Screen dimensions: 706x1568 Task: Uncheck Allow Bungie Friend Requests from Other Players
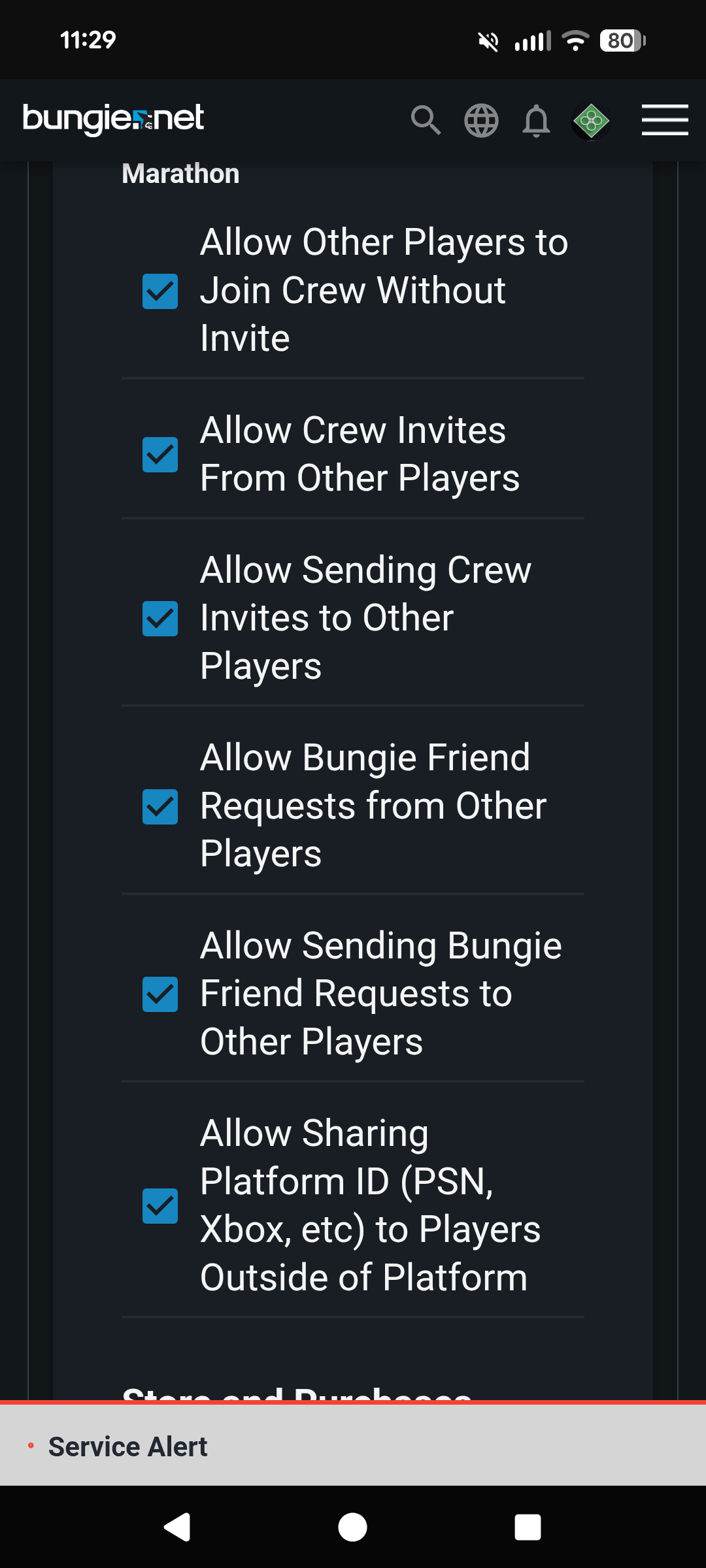click(160, 806)
